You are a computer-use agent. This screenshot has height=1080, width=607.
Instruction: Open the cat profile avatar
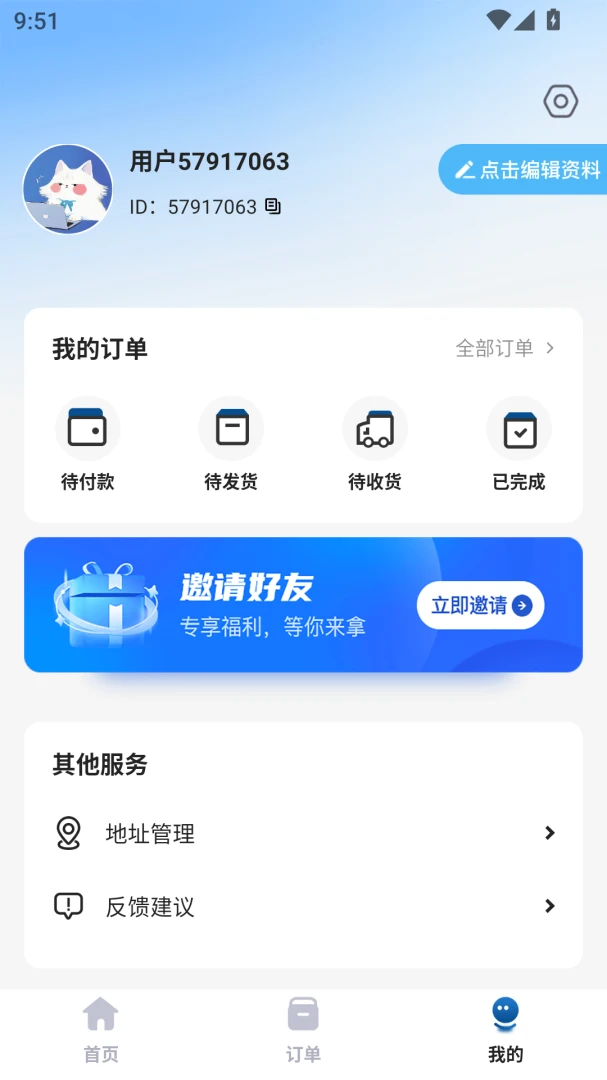(68, 189)
